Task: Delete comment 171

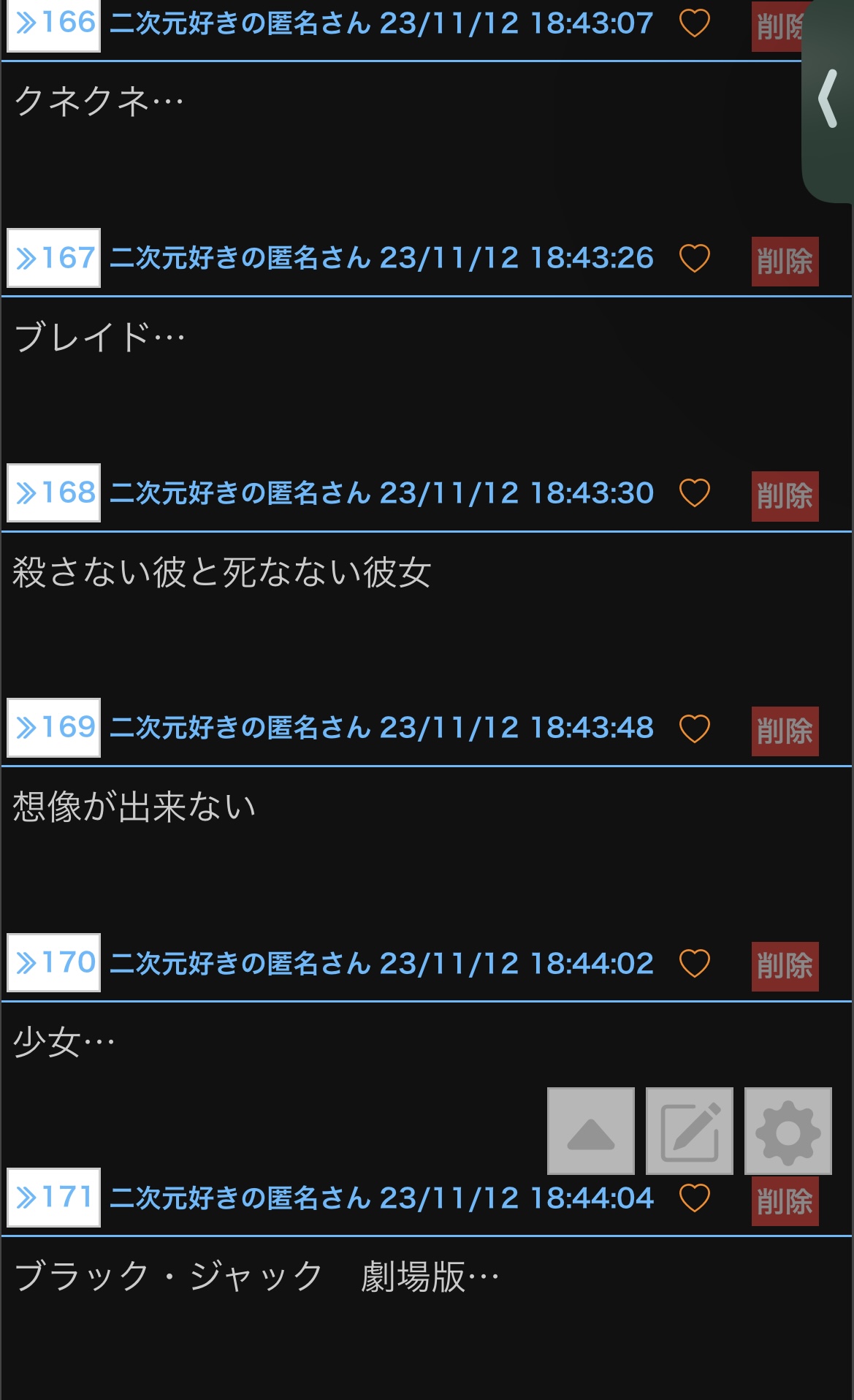Action: (x=785, y=1201)
